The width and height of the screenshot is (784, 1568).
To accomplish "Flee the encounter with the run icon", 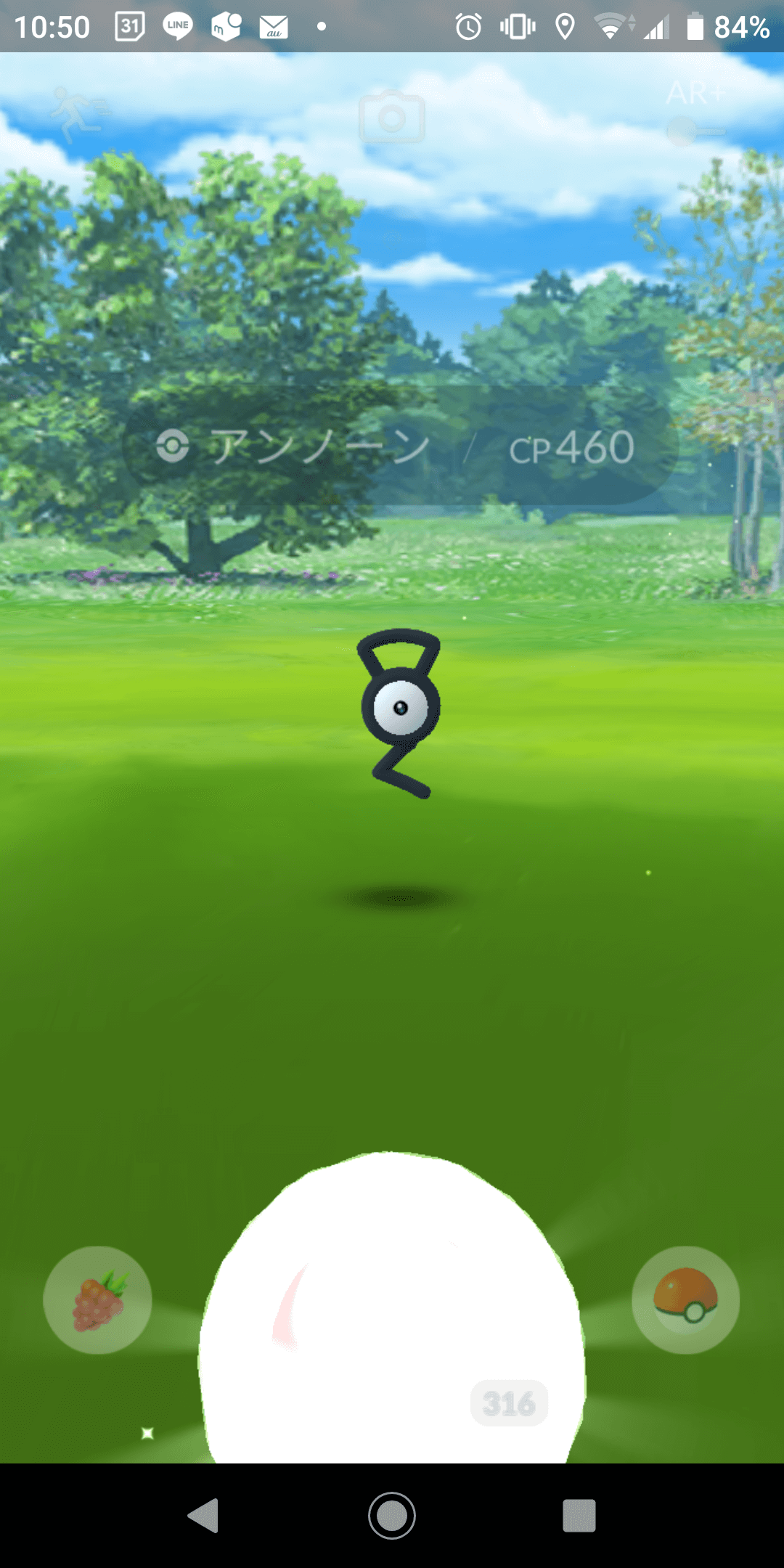I will coord(77,115).
